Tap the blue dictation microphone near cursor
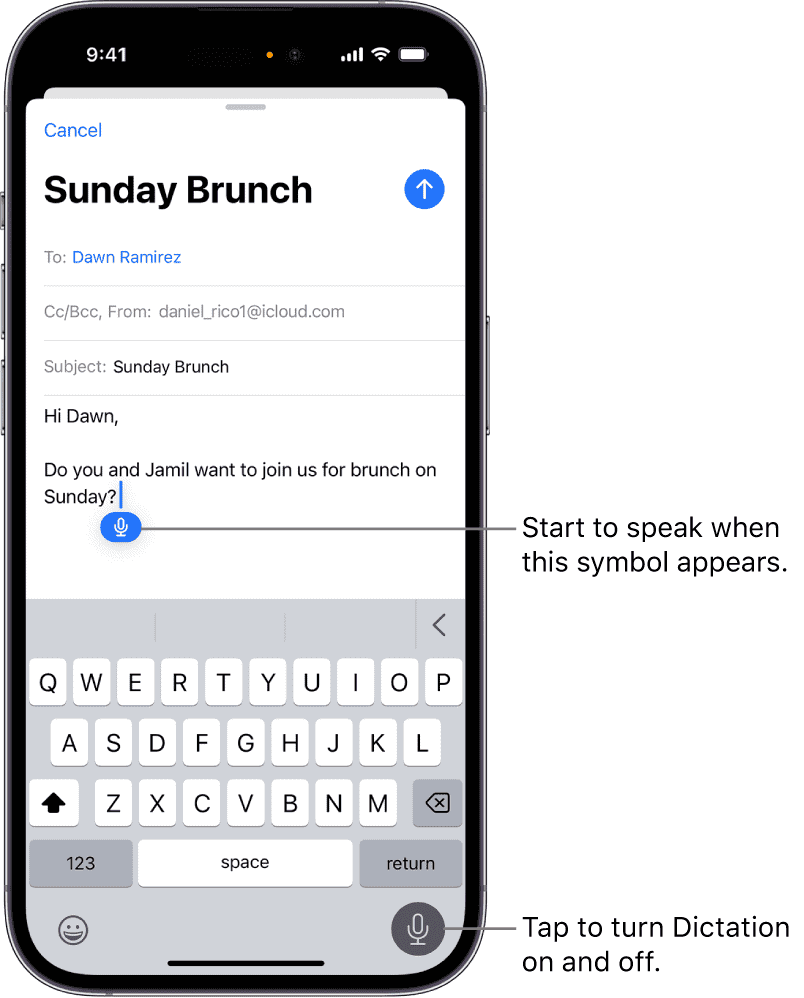 click(x=121, y=527)
